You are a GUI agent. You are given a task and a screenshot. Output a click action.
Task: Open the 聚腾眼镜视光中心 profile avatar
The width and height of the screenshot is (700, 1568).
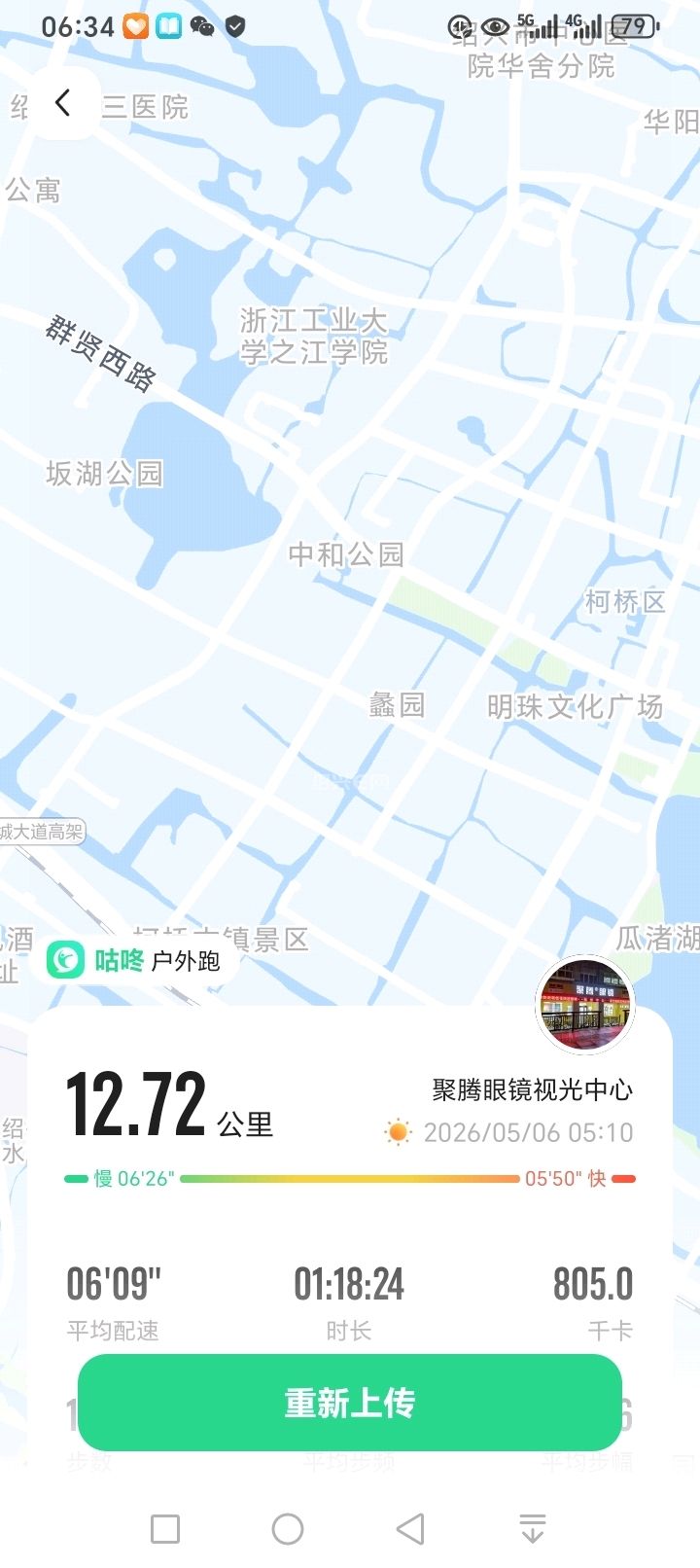pos(585,1005)
